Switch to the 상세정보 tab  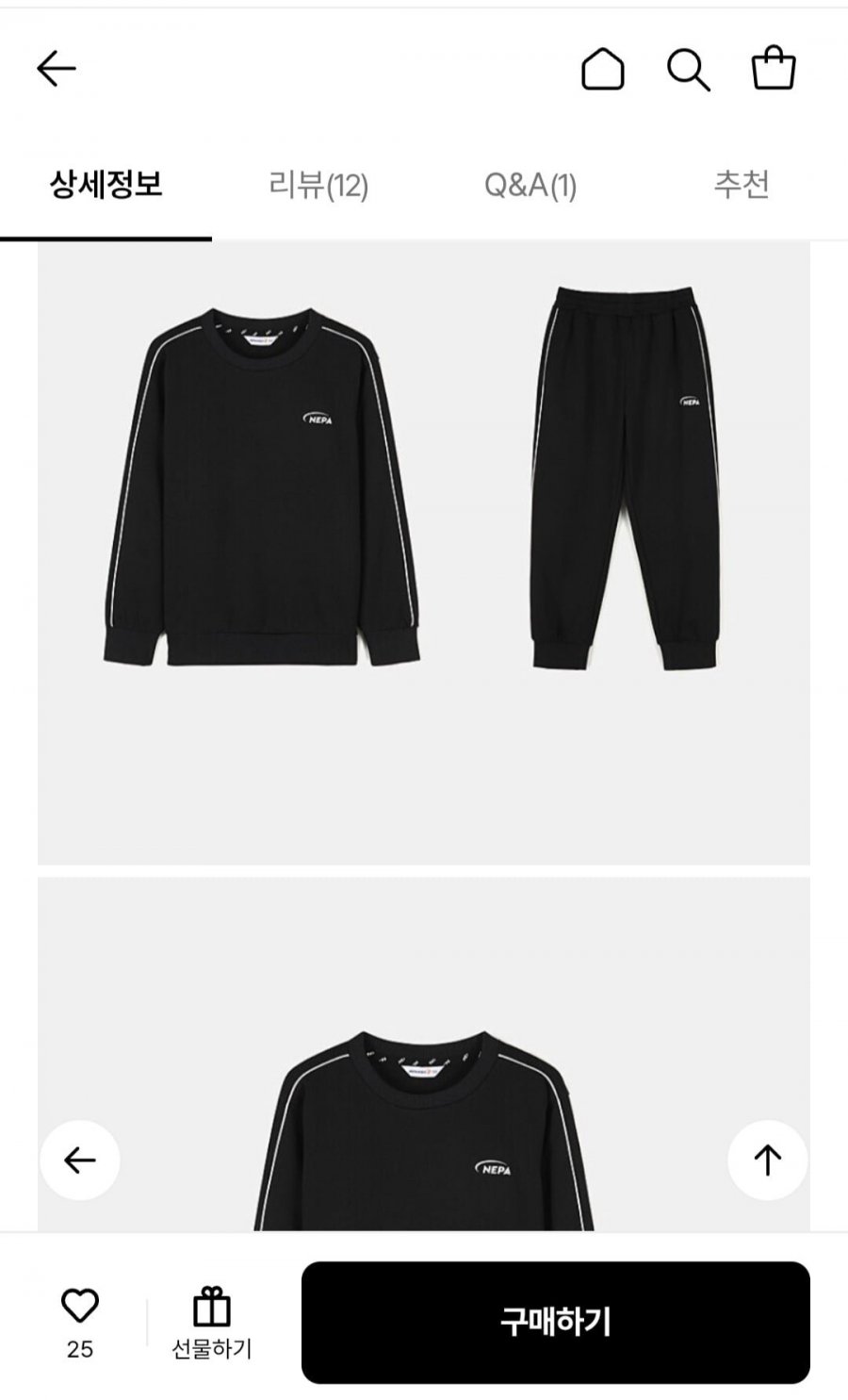point(106,184)
